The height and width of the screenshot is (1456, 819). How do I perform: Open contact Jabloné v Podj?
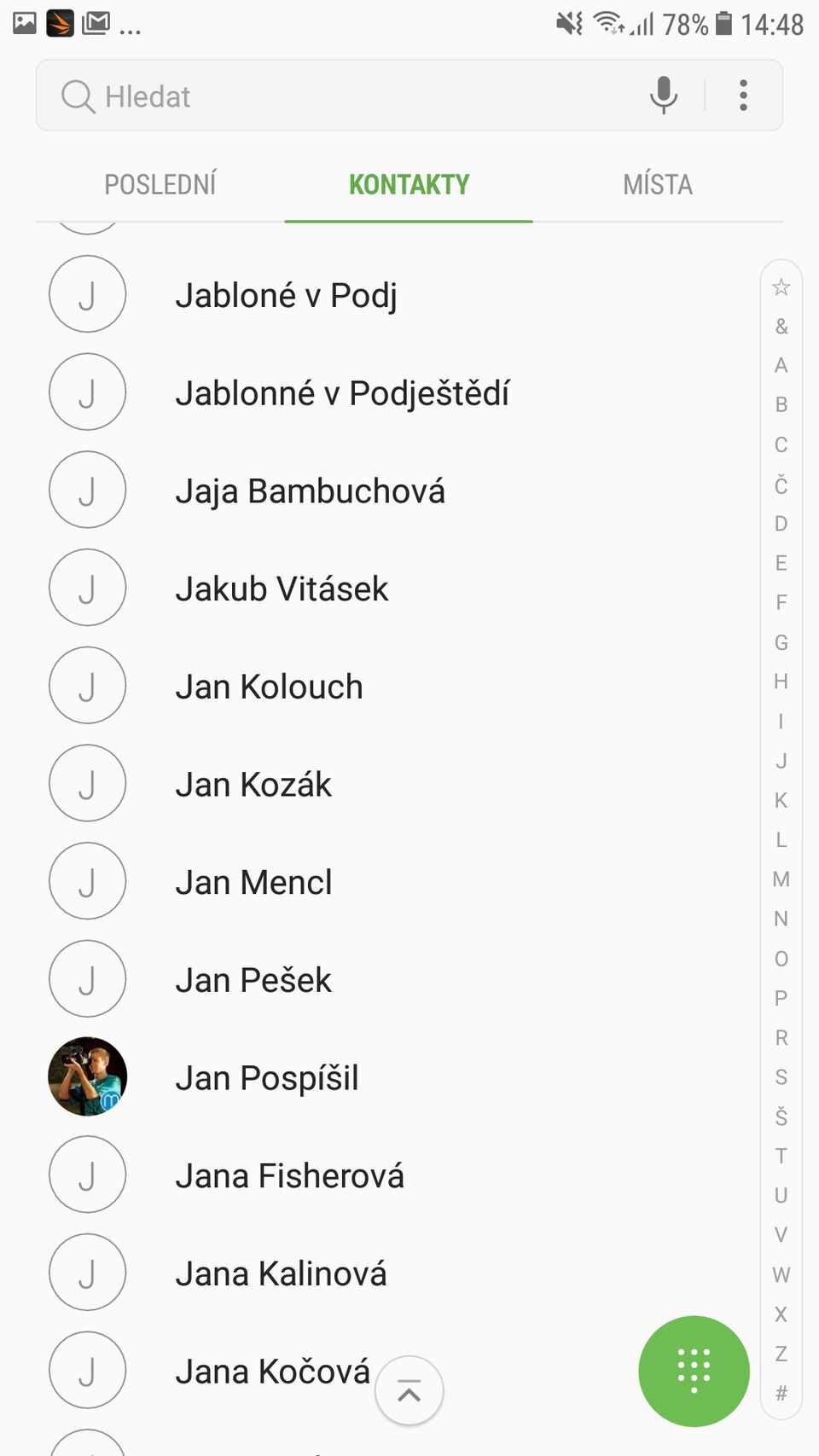(286, 295)
